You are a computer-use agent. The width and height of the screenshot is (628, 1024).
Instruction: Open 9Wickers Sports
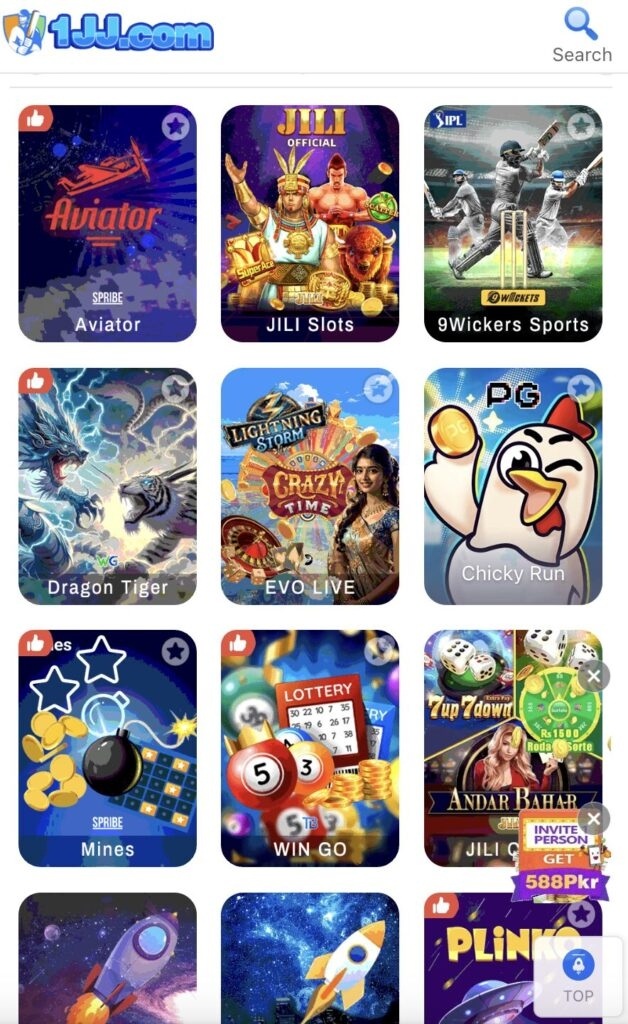512,223
